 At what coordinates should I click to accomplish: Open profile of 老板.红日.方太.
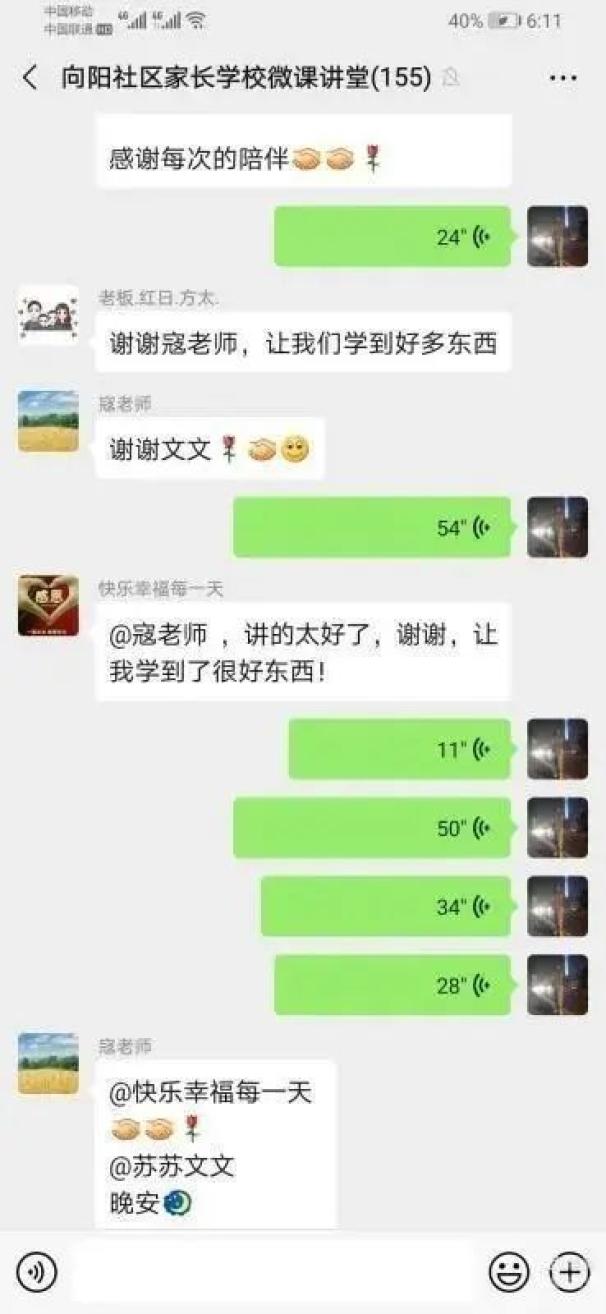(48, 316)
